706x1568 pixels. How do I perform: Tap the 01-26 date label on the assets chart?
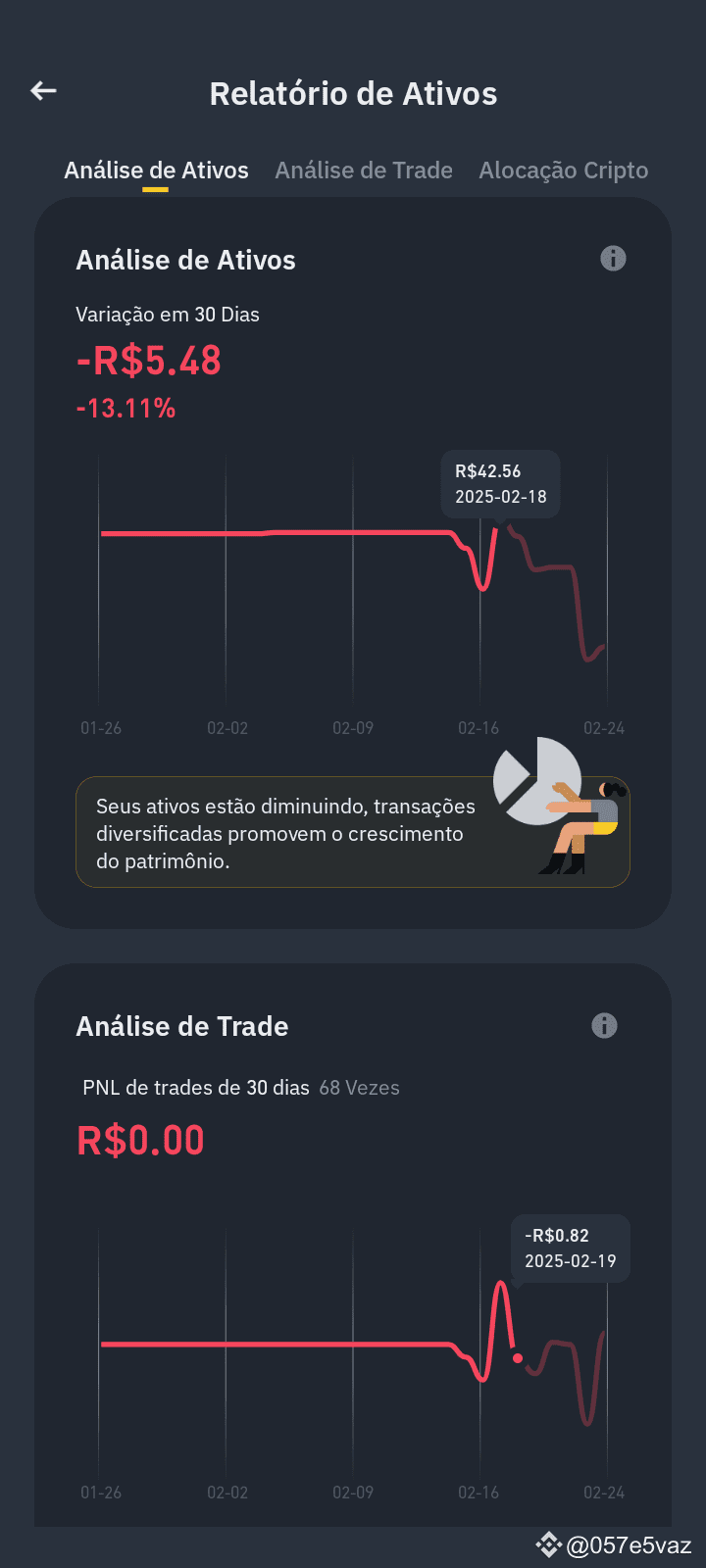(101, 728)
